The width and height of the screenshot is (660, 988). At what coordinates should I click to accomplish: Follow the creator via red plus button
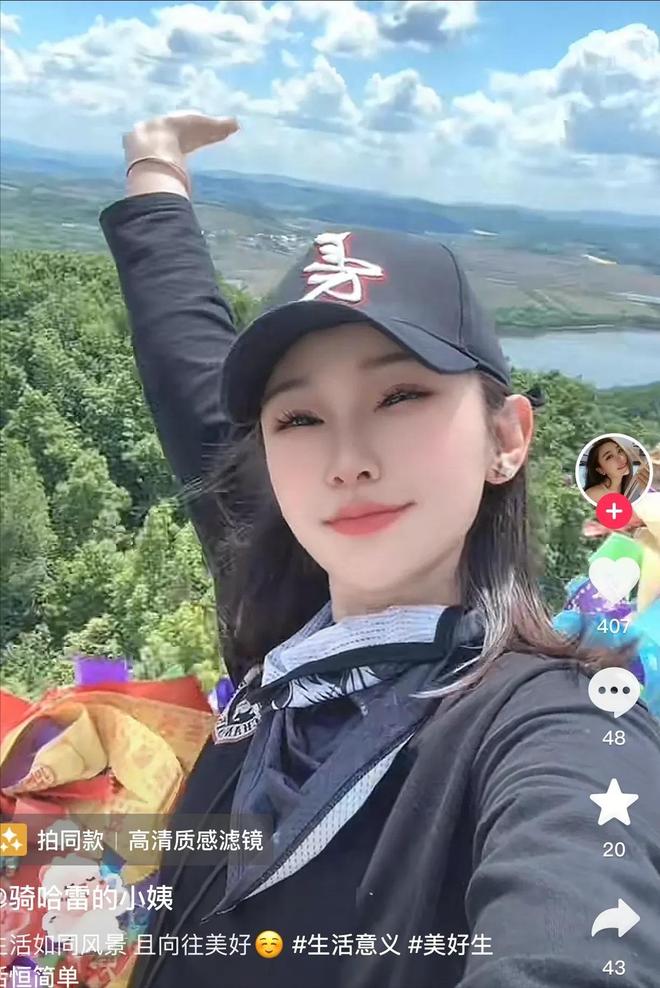[613, 511]
